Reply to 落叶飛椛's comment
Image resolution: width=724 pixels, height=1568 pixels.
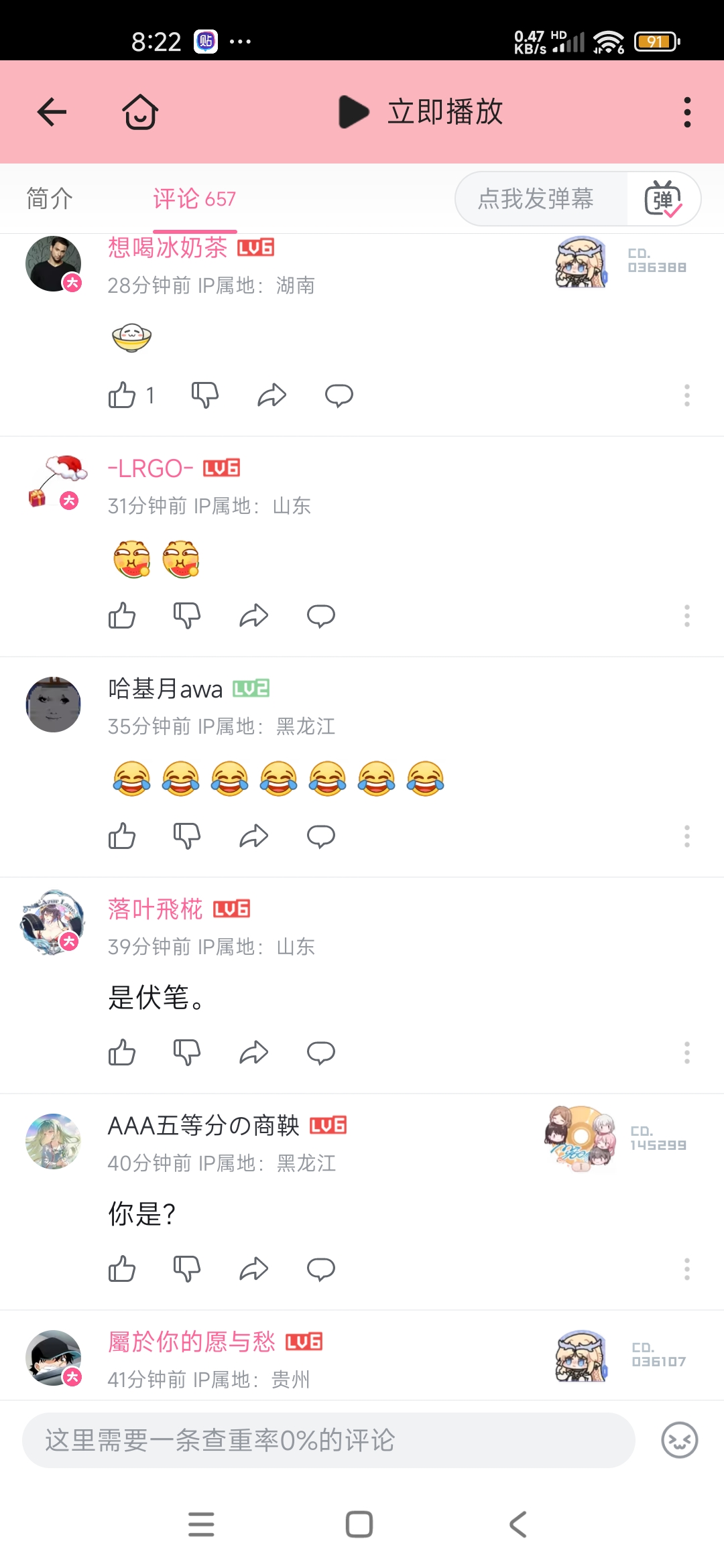click(321, 1052)
